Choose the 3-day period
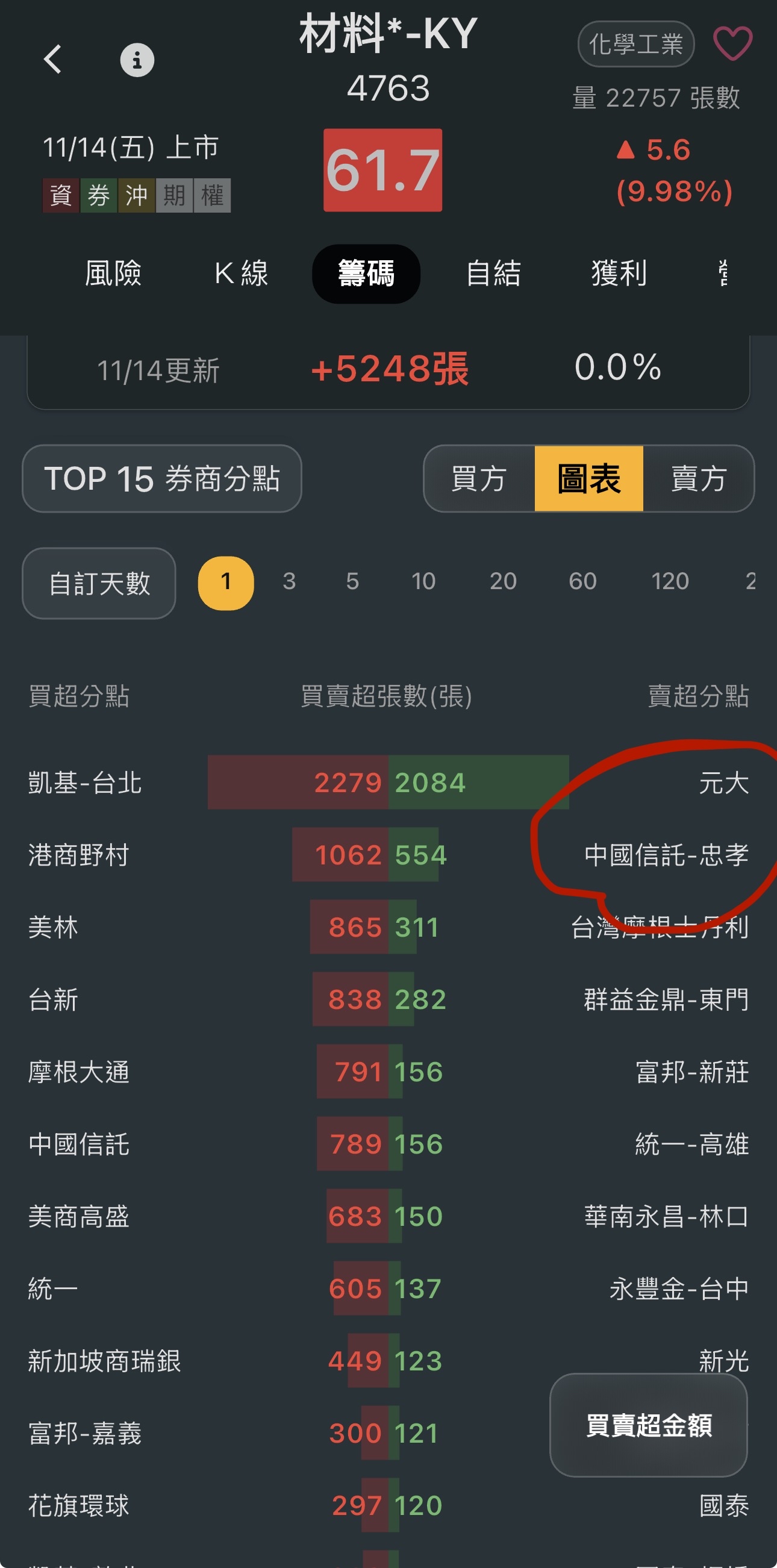Viewport: 777px width, 1568px height. (289, 581)
